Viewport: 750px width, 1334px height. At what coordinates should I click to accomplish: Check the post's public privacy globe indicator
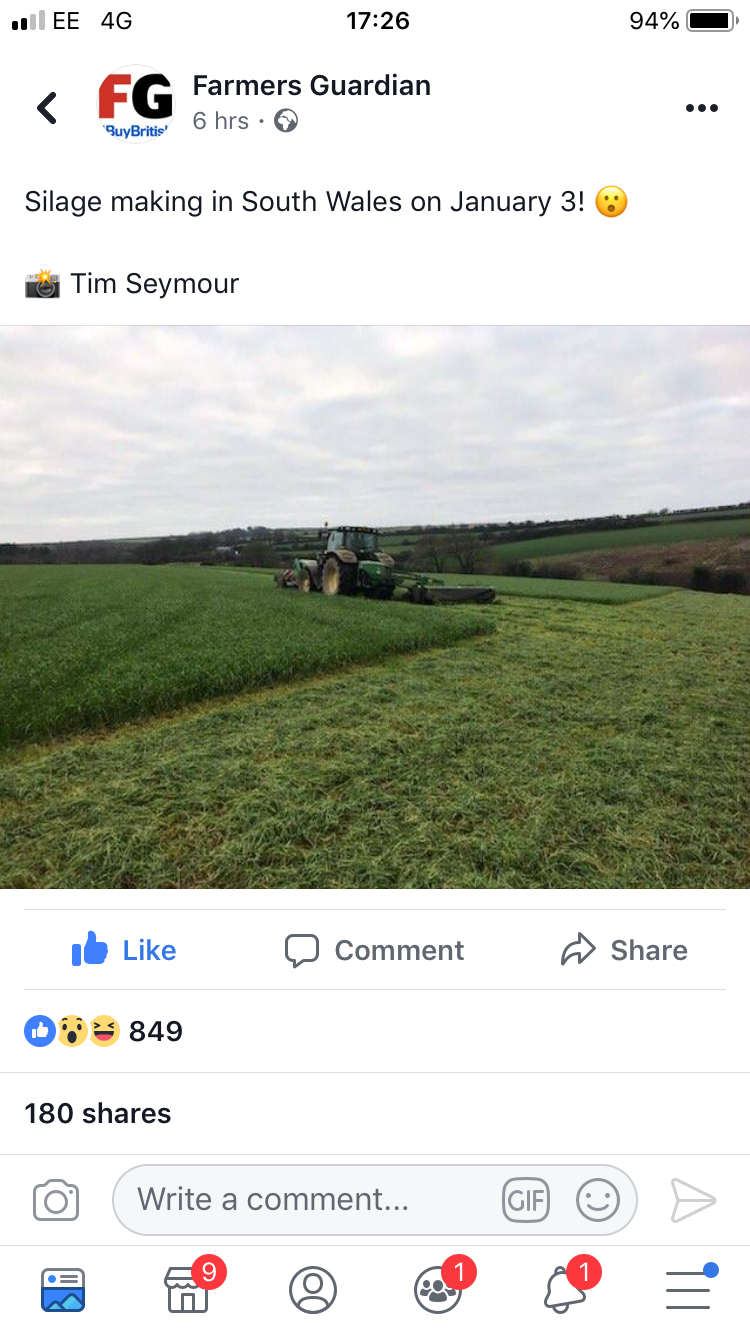point(286,121)
